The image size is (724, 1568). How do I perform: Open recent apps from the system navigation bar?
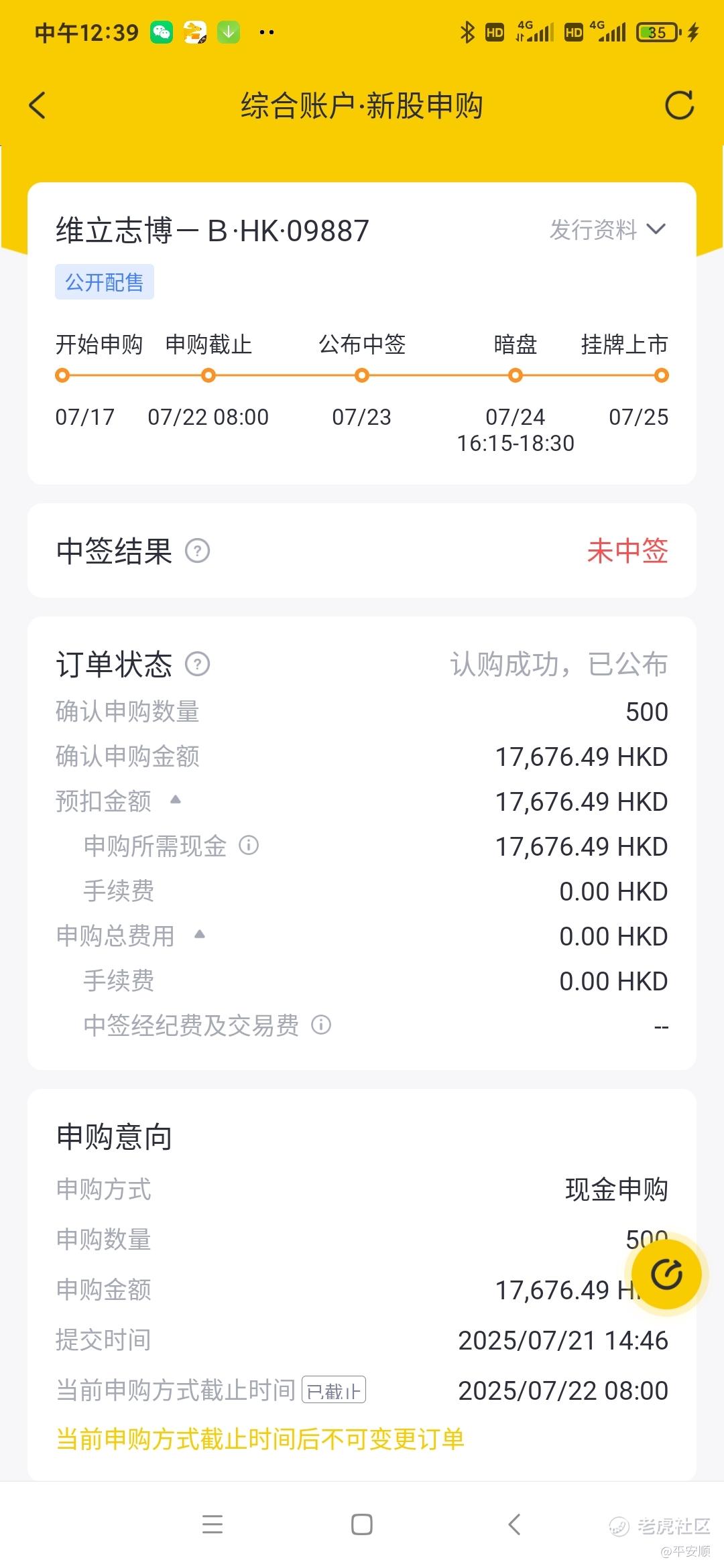212,1524
